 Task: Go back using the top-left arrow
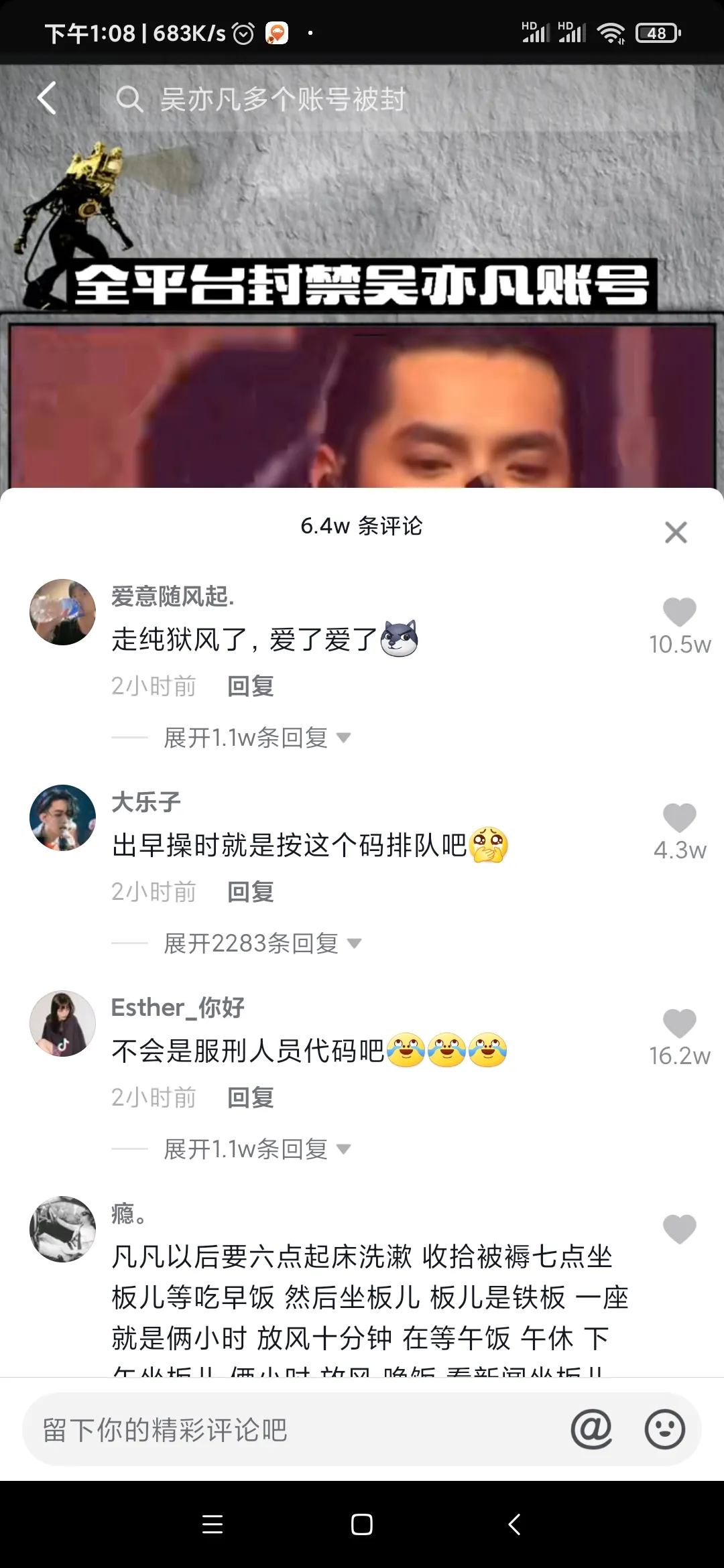[47, 99]
